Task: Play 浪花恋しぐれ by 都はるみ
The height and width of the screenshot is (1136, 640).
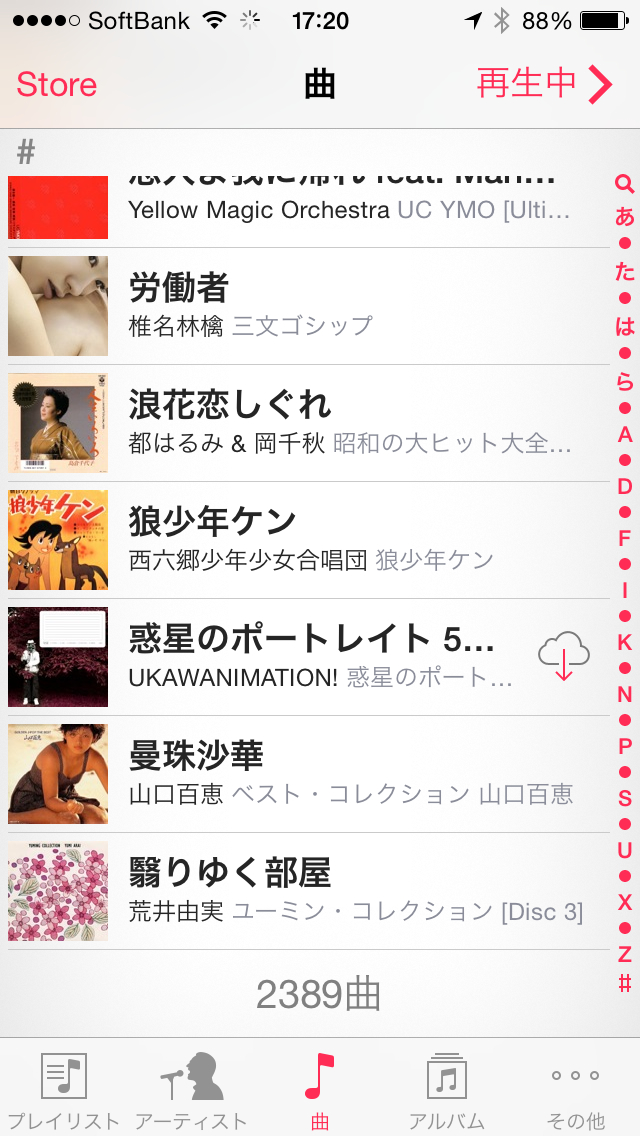Action: click(300, 422)
